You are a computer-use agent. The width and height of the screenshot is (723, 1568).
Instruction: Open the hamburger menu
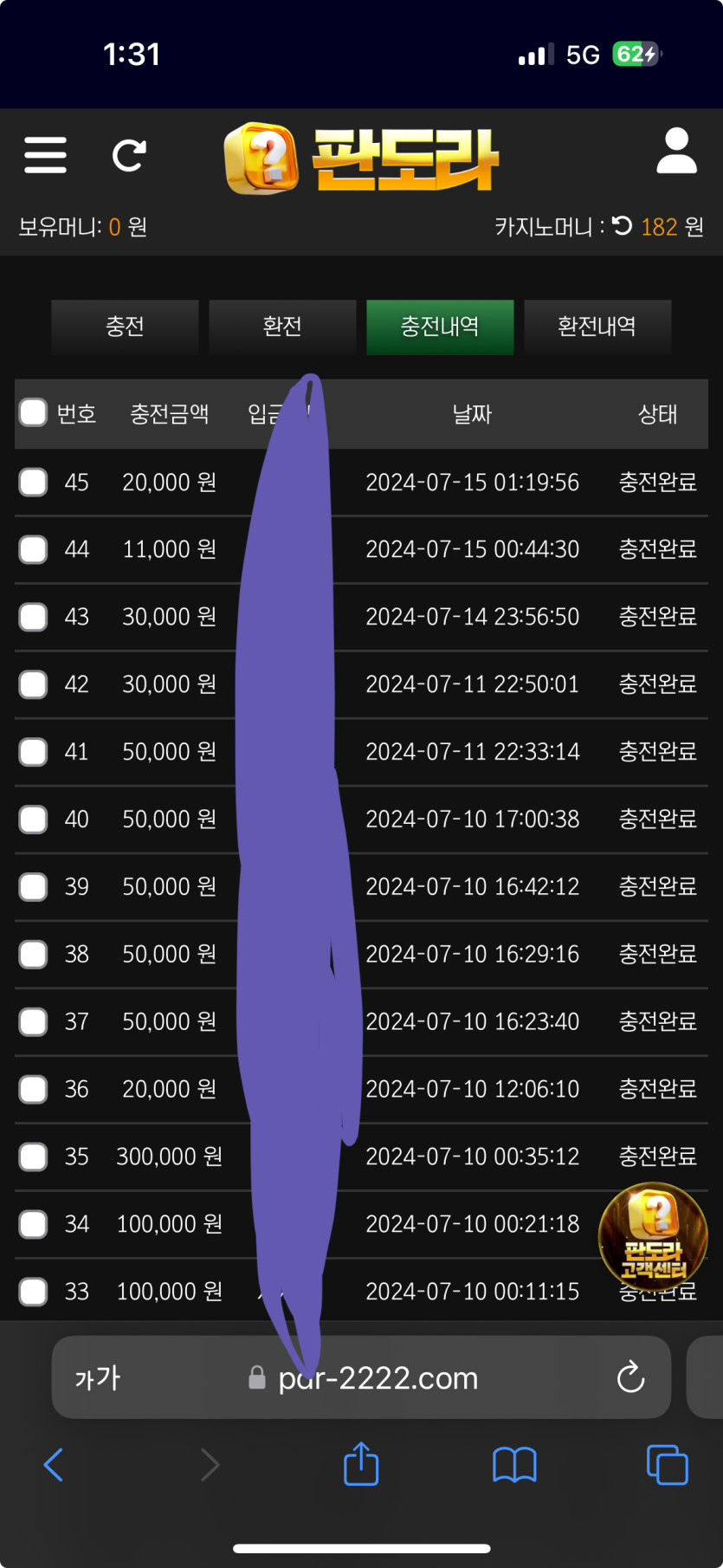[45, 155]
